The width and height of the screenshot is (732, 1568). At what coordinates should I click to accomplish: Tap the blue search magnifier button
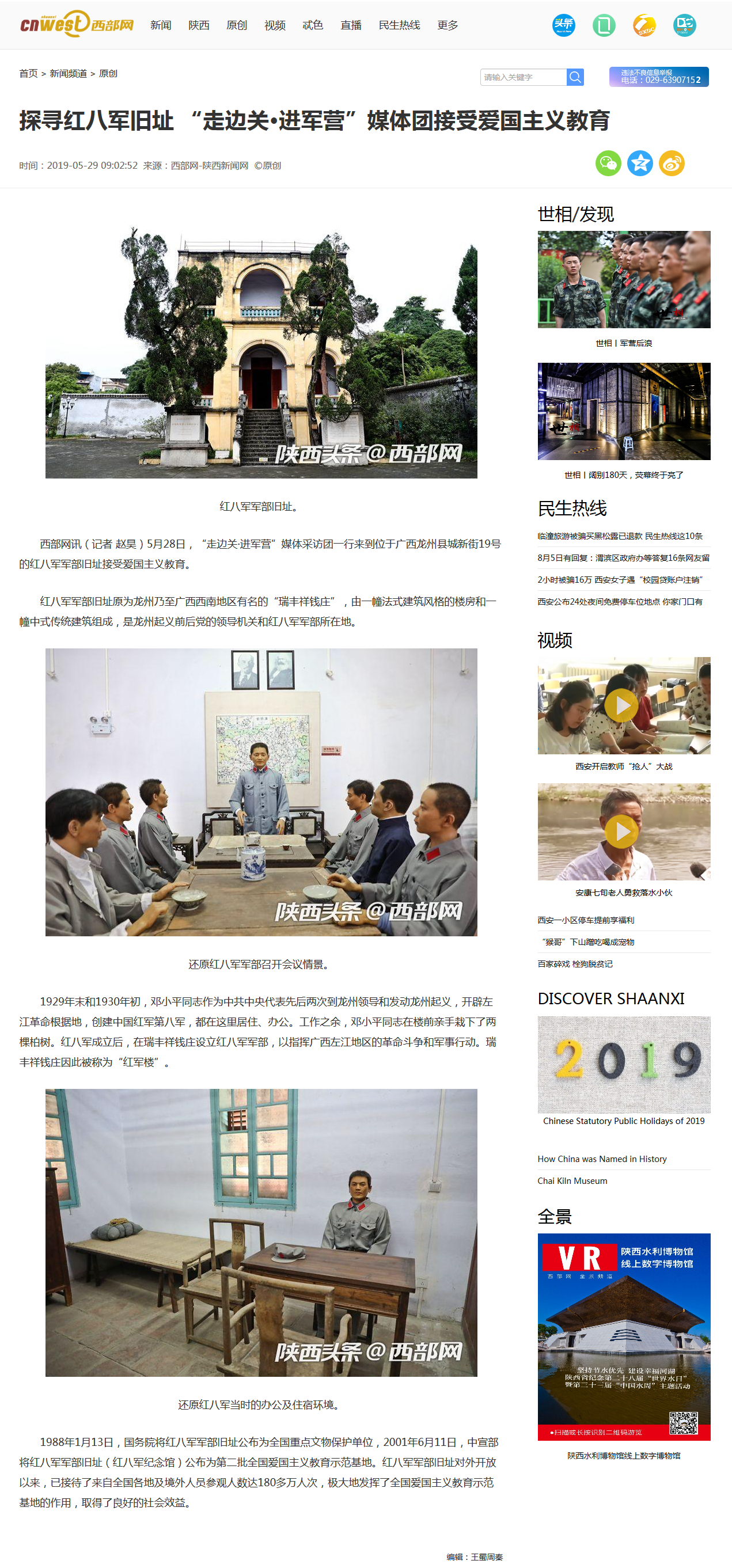575,77
